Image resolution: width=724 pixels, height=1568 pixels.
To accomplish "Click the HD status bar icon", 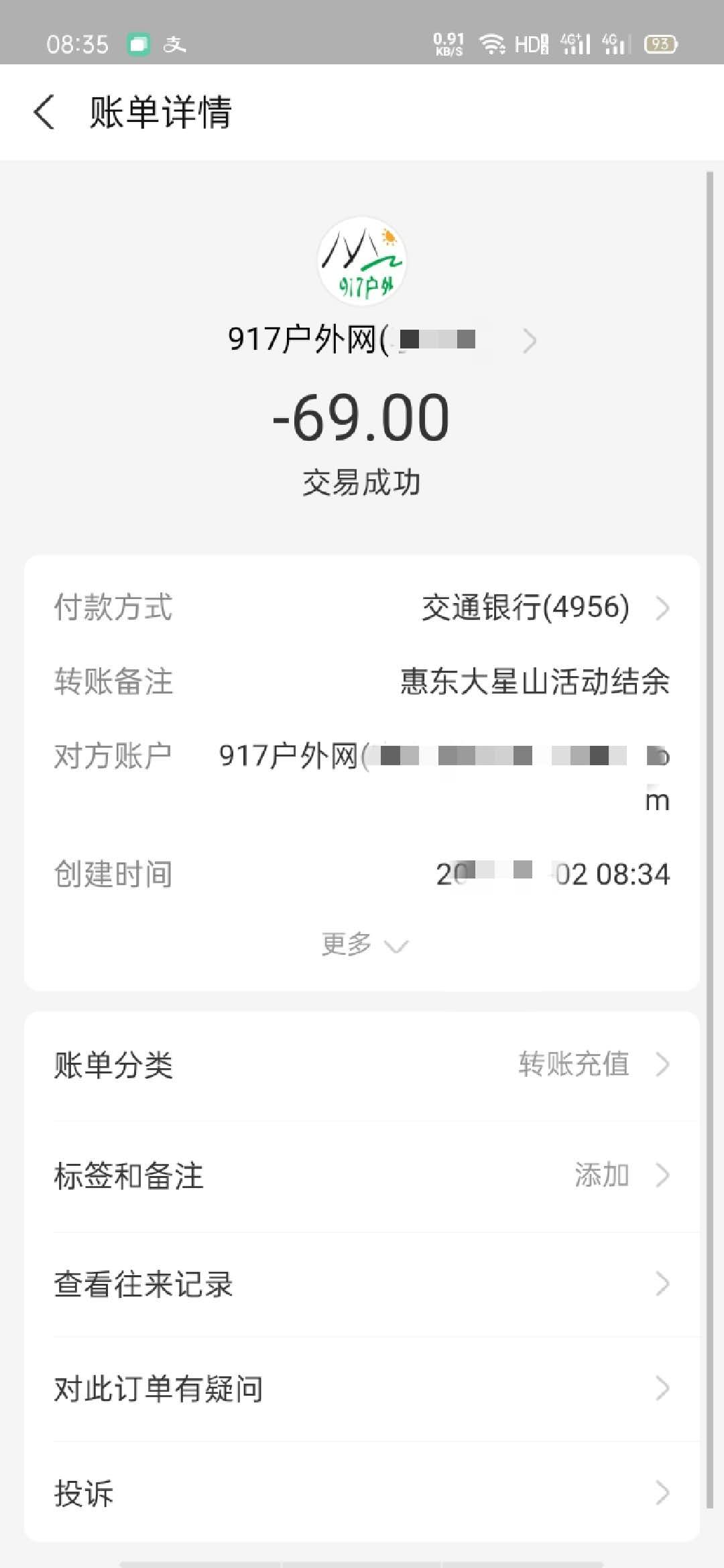I will click(529, 44).
